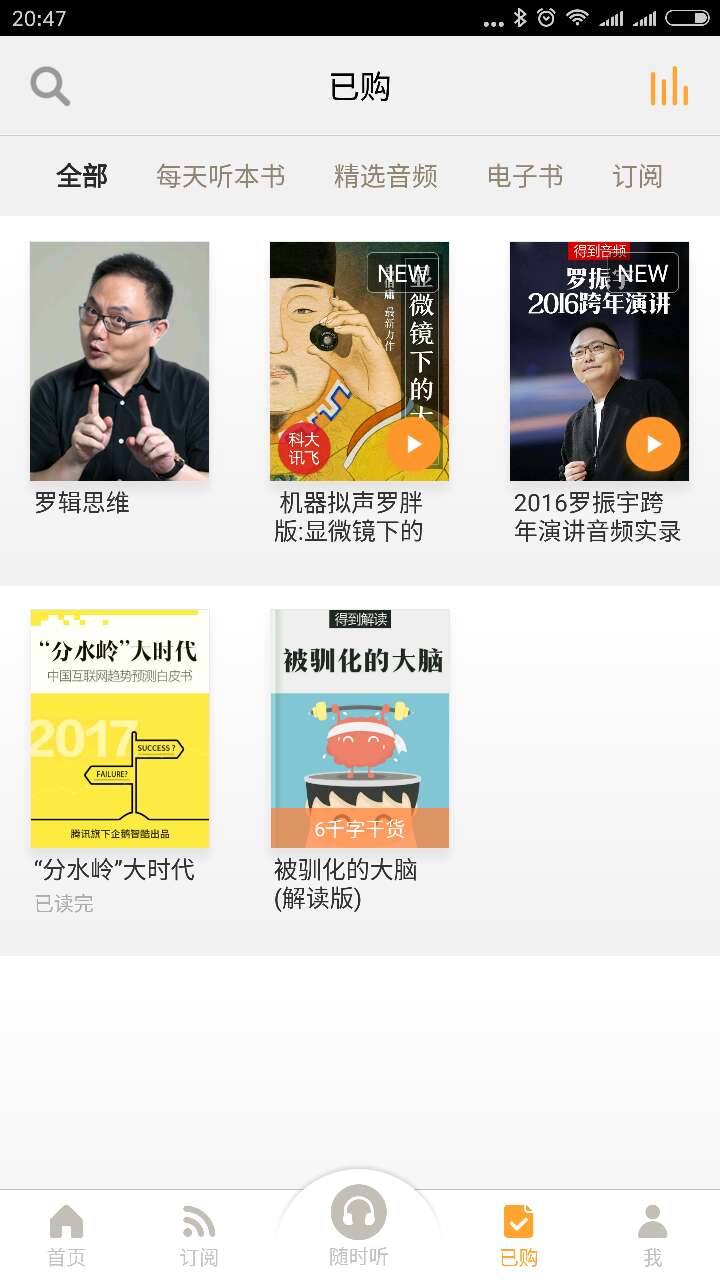Open the '分水岭'大时代 ebook cover
Viewport: 720px width, 1280px height.
(119, 728)
